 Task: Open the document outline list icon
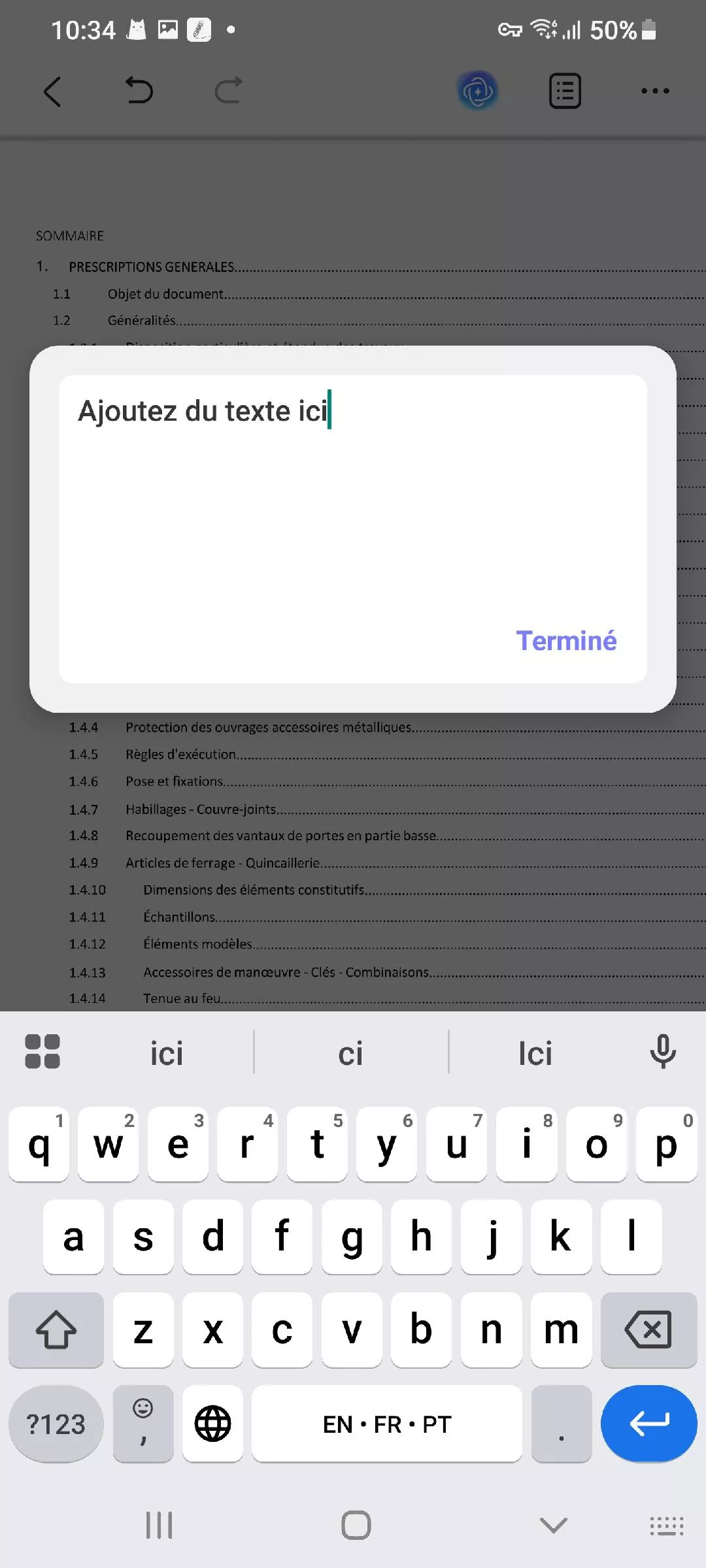click(565, 91)
